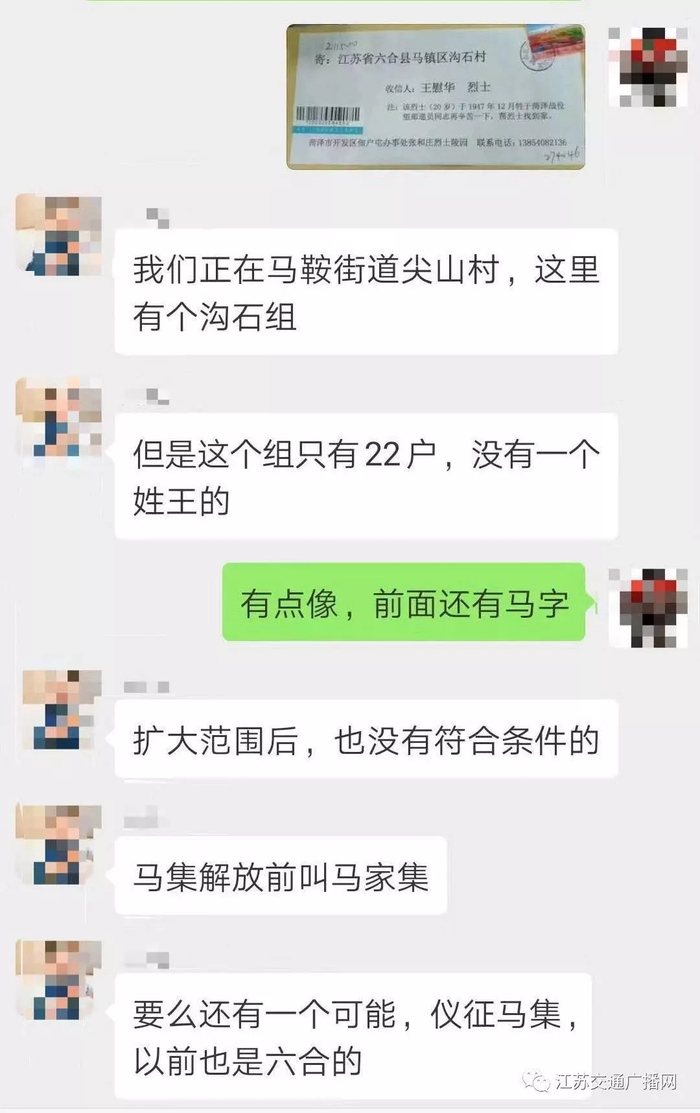This screenshot has height=1113, width=700.
Task: Tap sender avatar beside the envelope photo
Action: 648,67
